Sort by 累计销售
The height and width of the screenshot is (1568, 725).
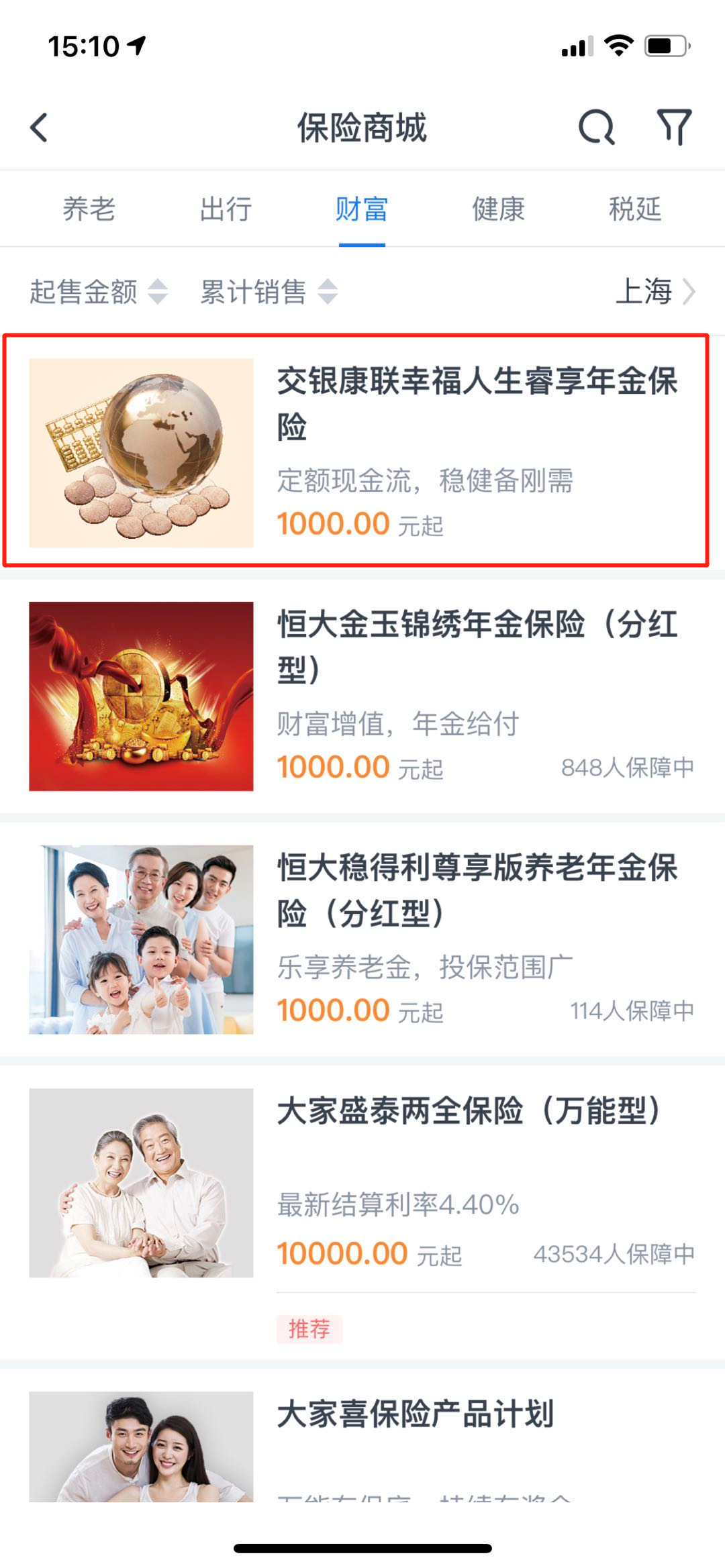[269, 292]
